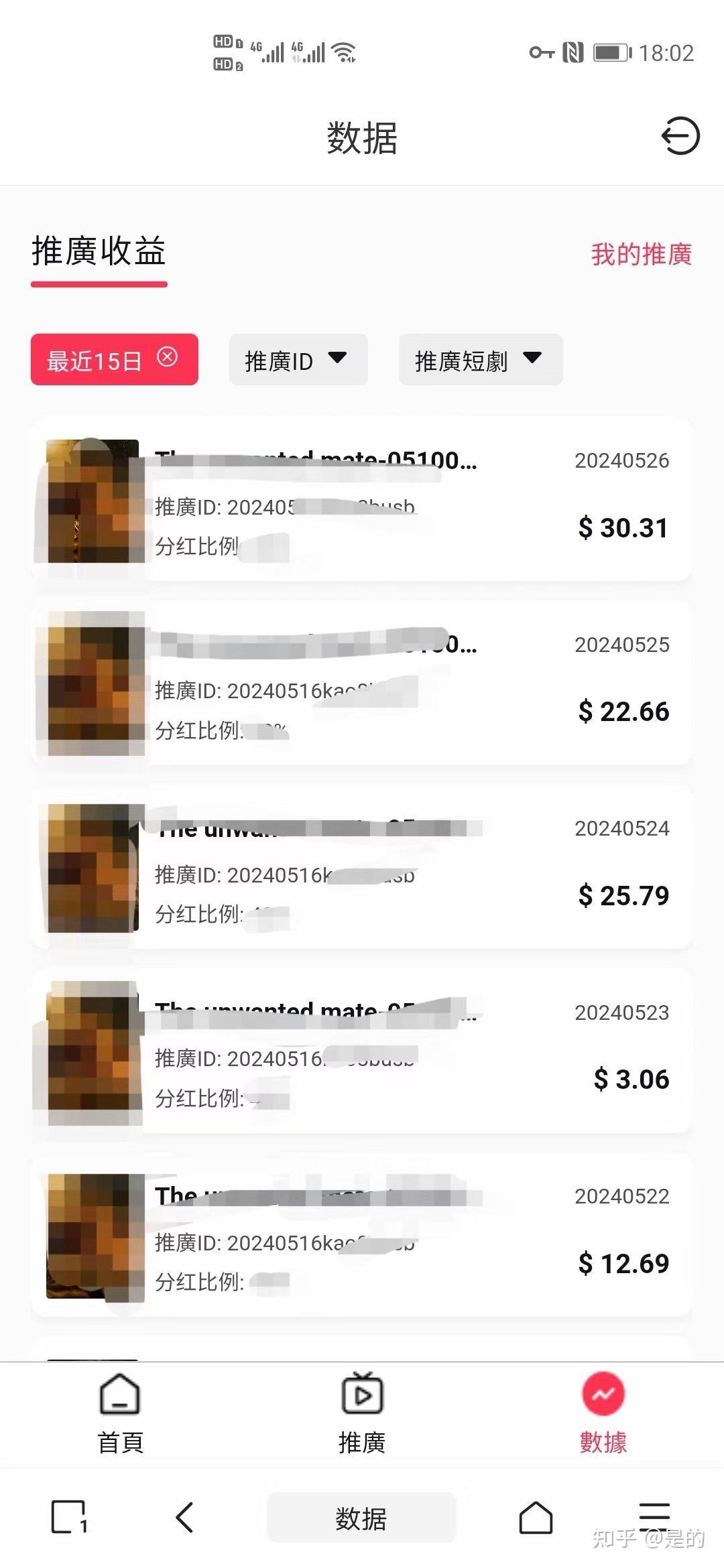Expand the 推廣ID dropdown

pyautogui.click(x=298, y=360)
